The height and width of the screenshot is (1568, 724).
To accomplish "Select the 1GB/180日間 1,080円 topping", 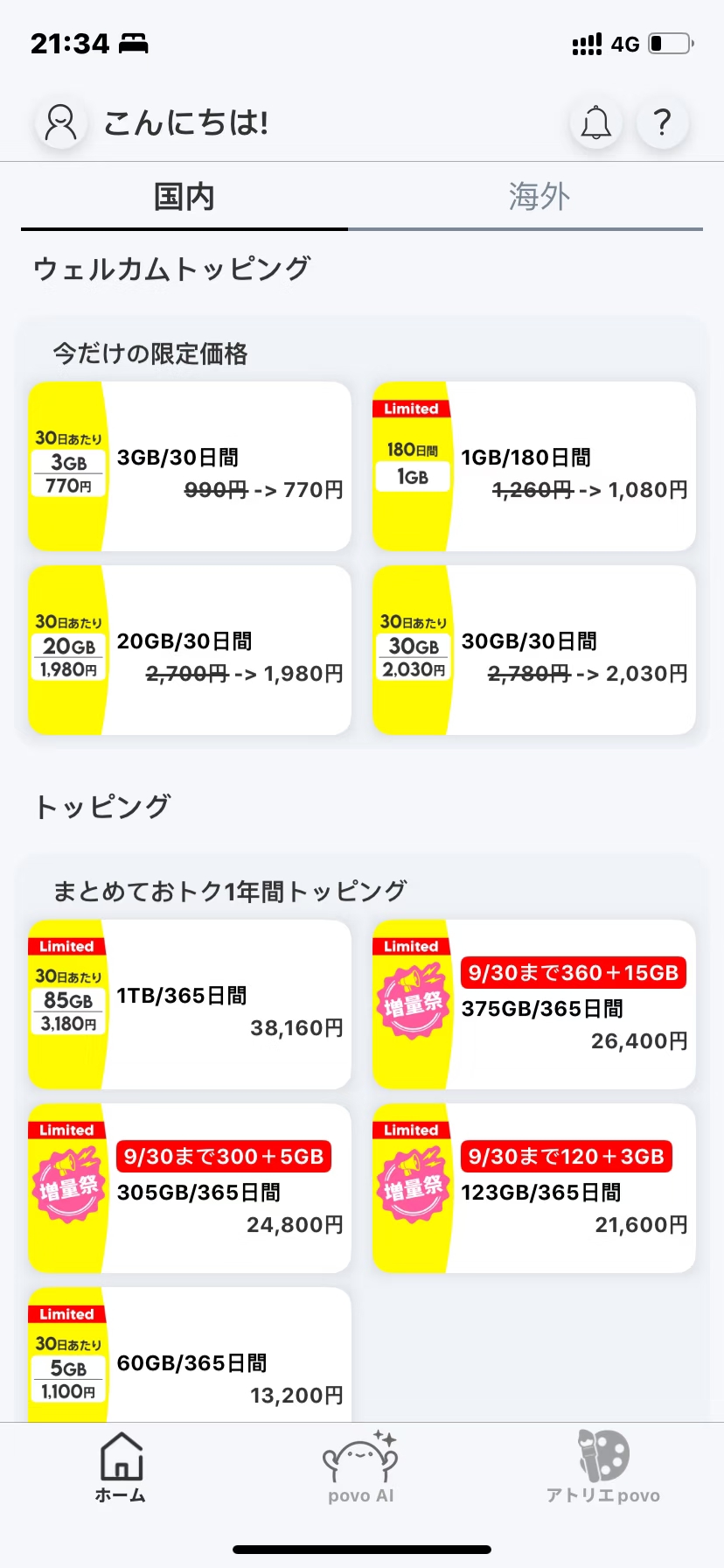I will (534, 466).
